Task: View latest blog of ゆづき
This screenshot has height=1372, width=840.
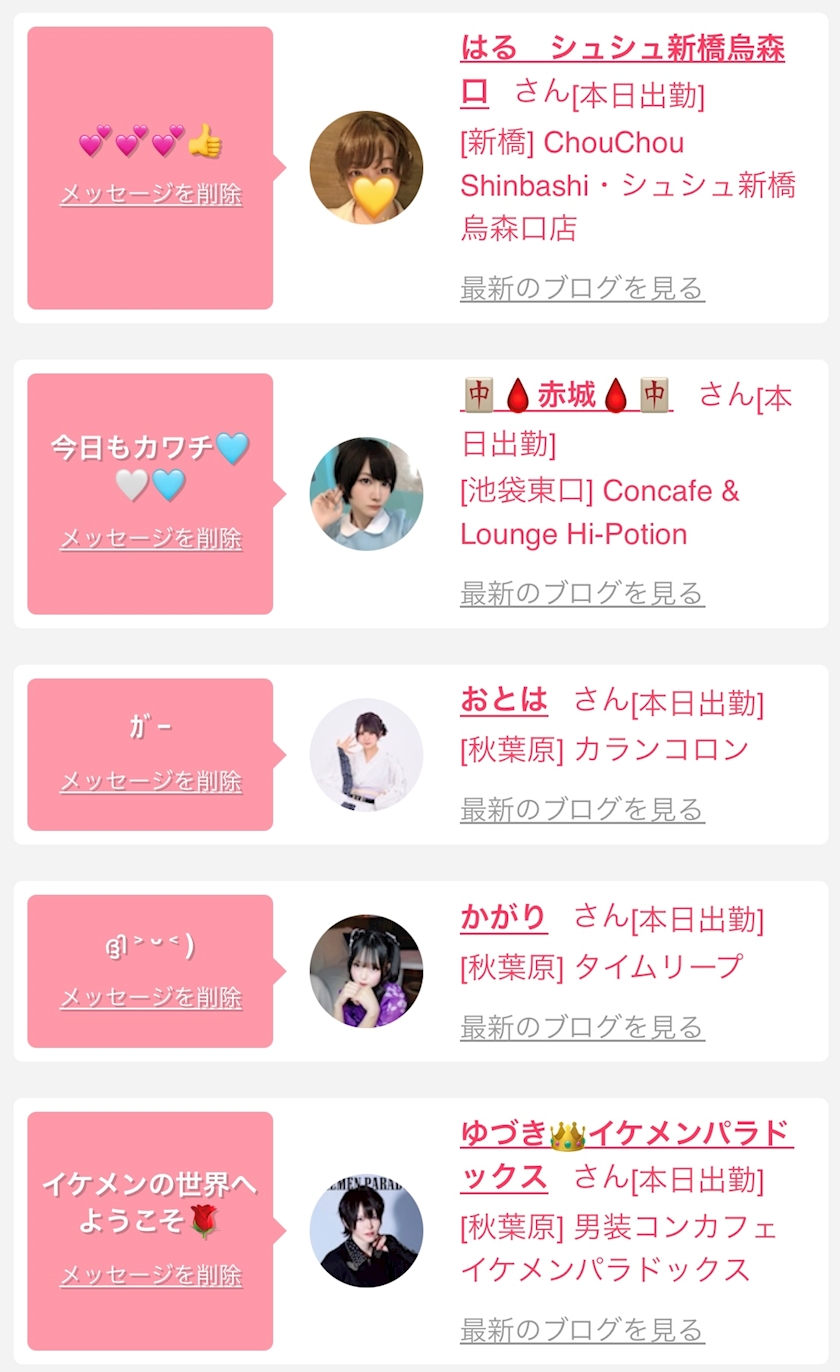Action: (x=582, y=1330)
